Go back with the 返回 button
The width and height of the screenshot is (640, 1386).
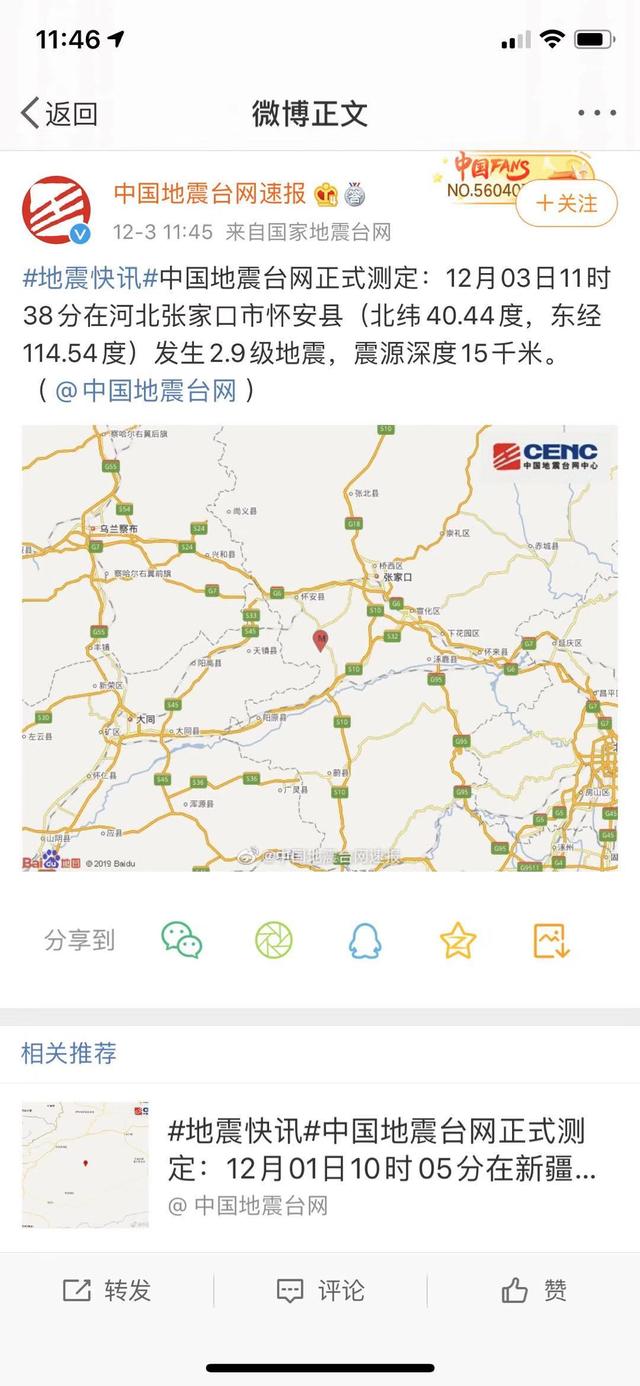pos(60,113)
